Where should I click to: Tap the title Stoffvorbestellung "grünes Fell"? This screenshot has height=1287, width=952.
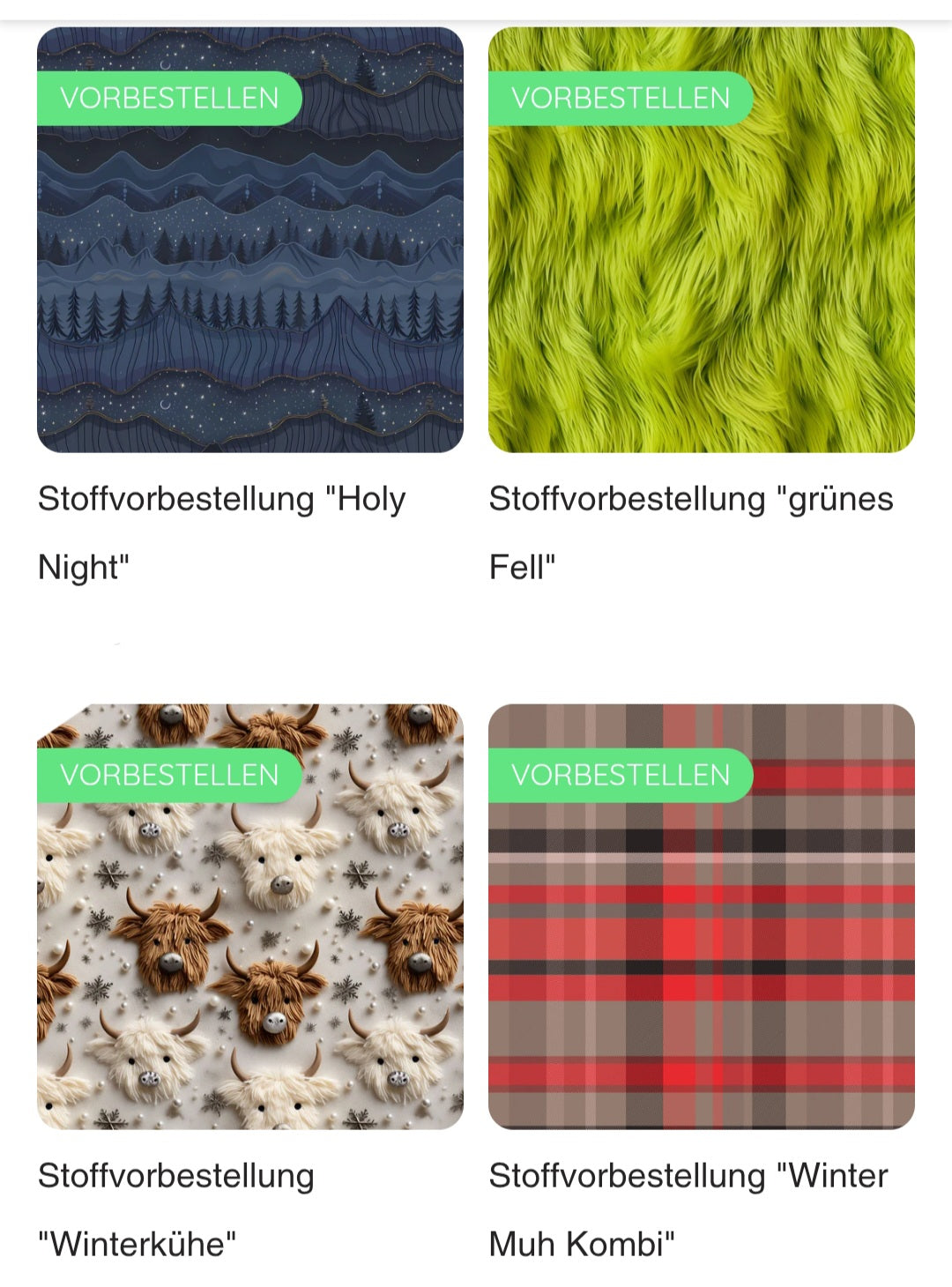[690, 532]
